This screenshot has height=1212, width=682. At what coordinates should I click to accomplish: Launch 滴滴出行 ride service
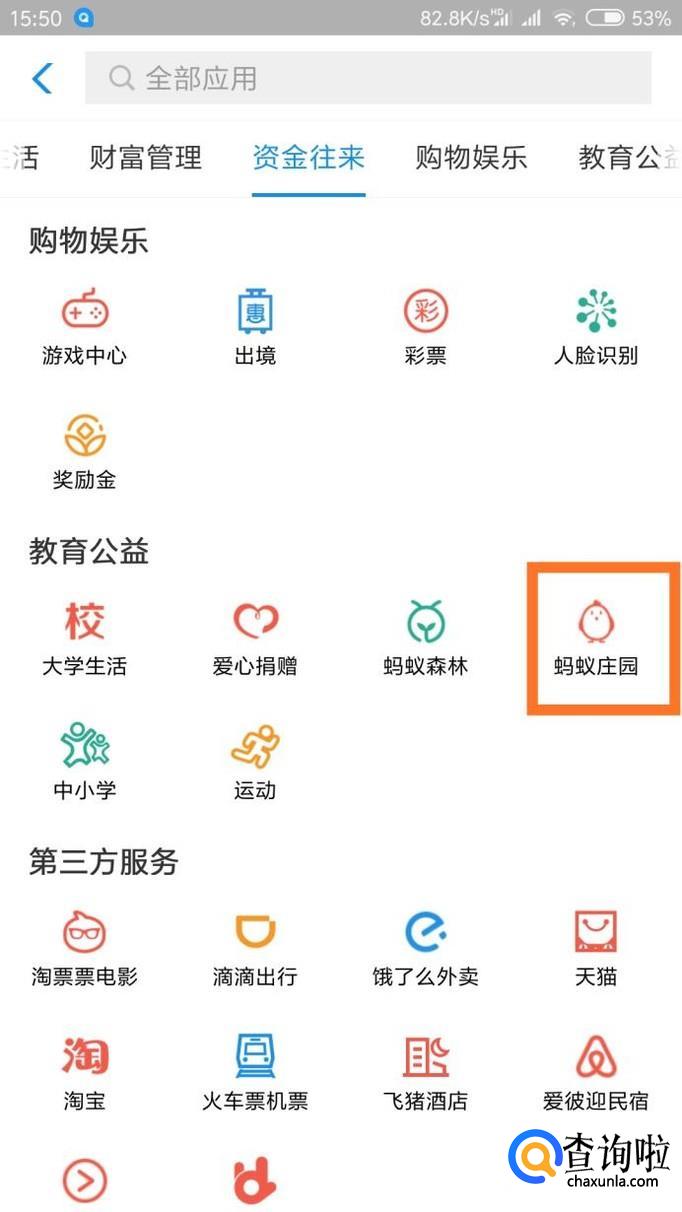[x=255, y=948]
